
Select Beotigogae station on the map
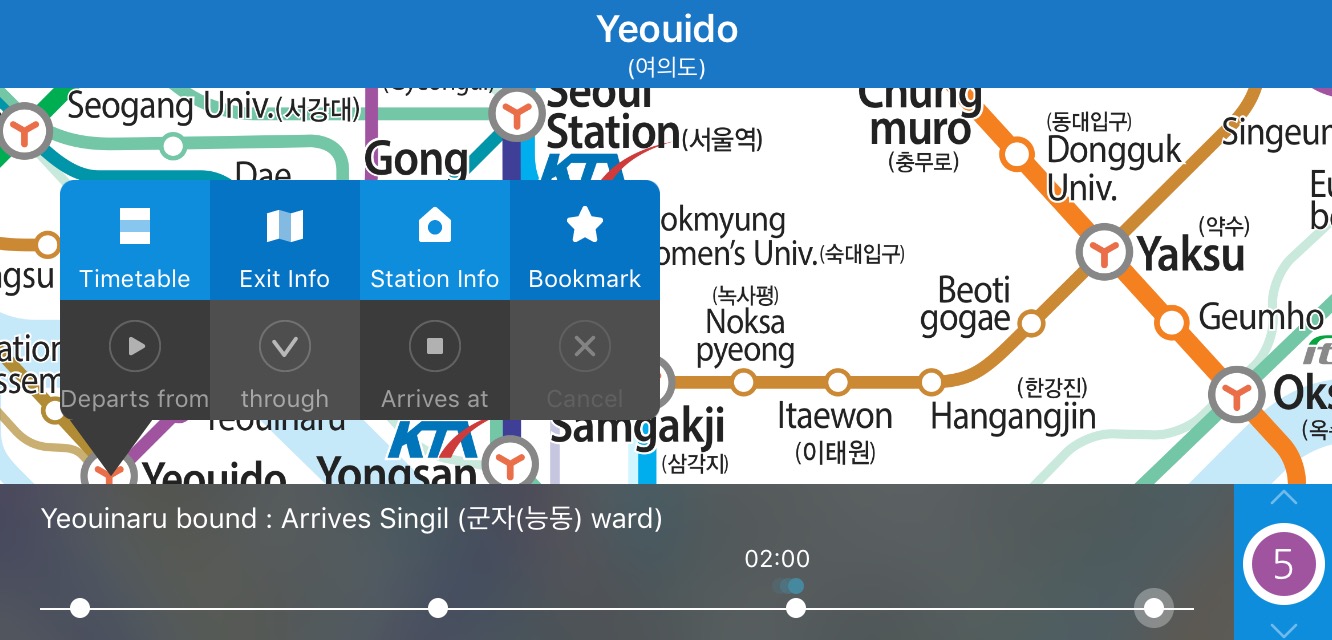(x=1031, y=323)
